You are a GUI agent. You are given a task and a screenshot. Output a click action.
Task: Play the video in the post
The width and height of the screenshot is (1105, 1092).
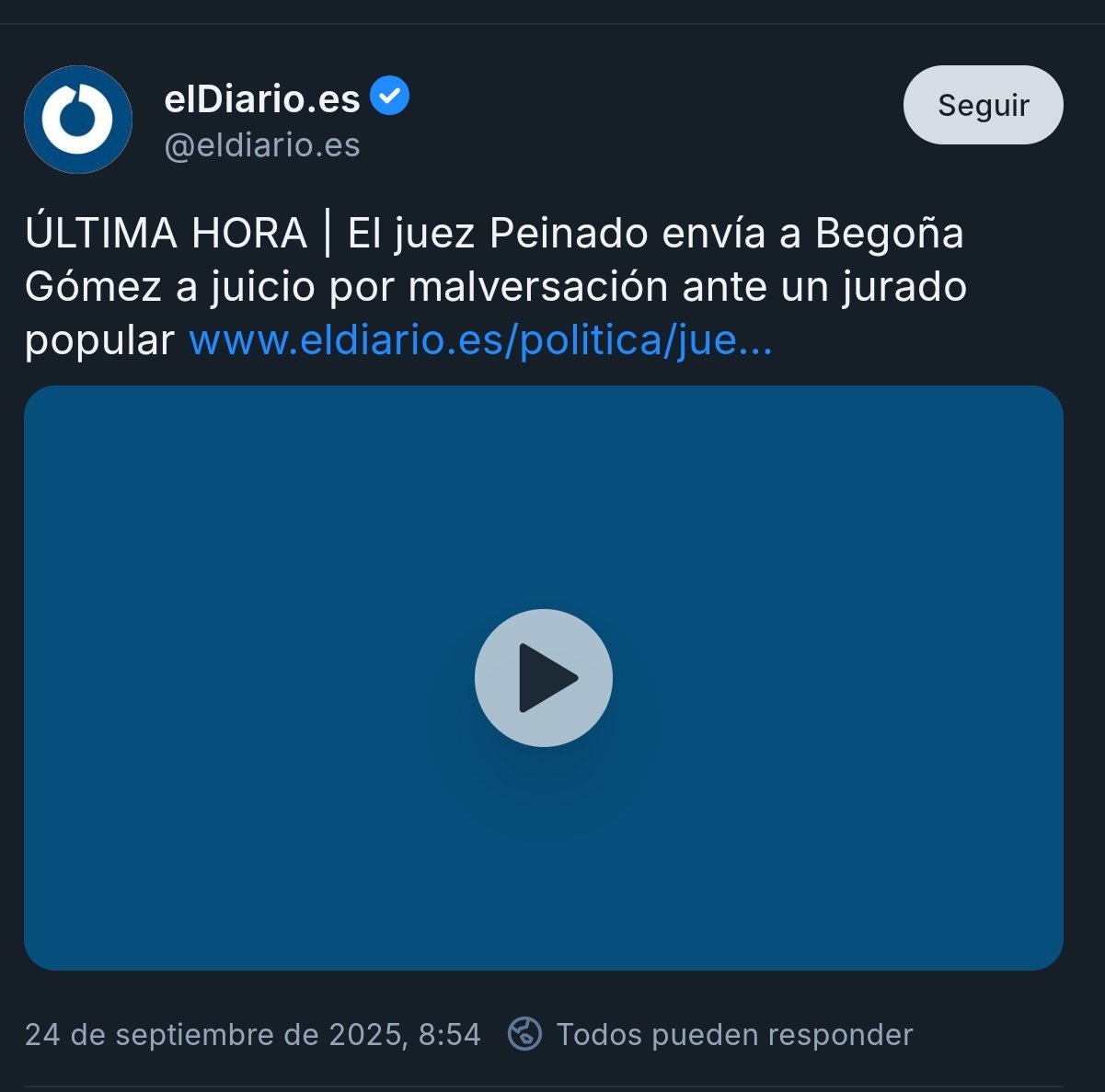click(x=543, y=678)
